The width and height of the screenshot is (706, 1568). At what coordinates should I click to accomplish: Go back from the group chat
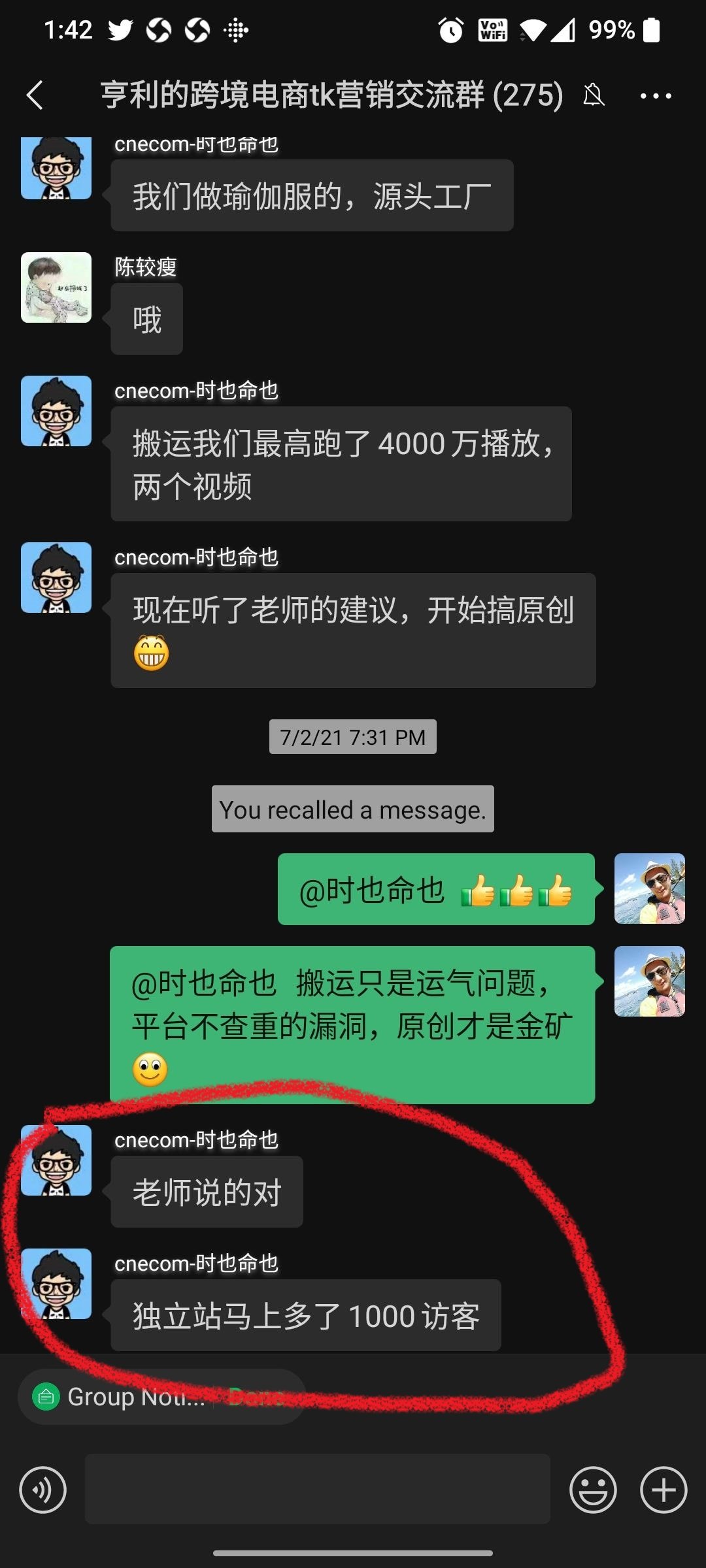coord(35,95)
